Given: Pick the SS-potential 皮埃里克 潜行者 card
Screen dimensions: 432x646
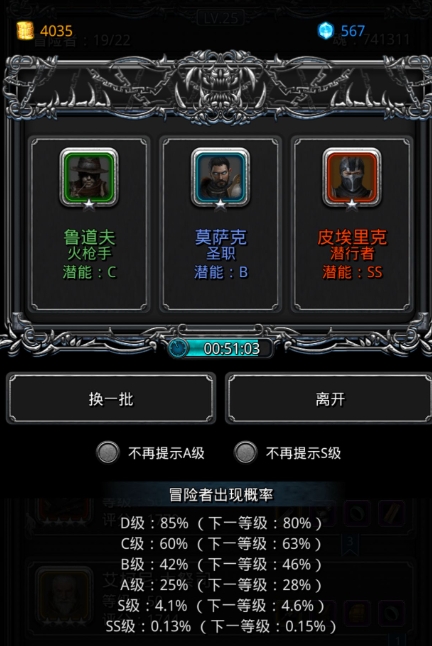Looking at the screenshot, I should (352, 224).
